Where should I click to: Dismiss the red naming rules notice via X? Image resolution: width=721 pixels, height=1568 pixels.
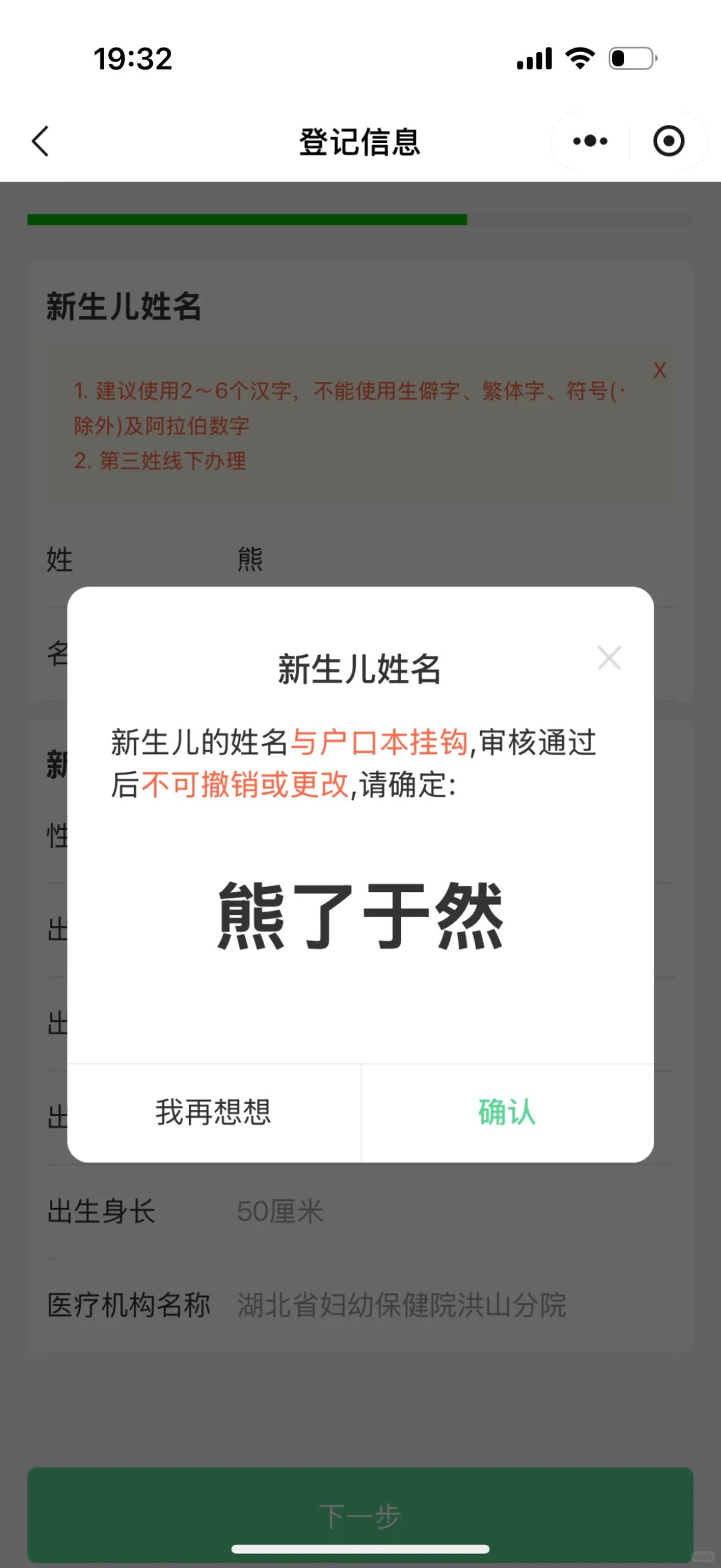pyautogui.click(x=660, y=371)
